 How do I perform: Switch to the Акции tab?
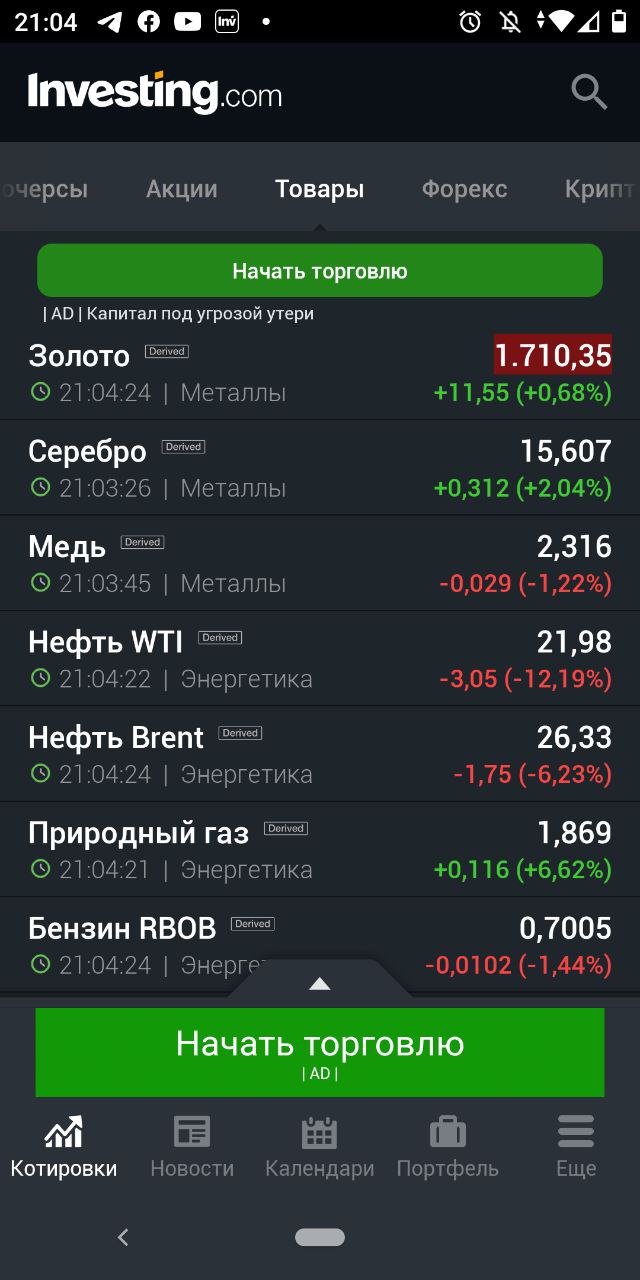click(182, 189)
